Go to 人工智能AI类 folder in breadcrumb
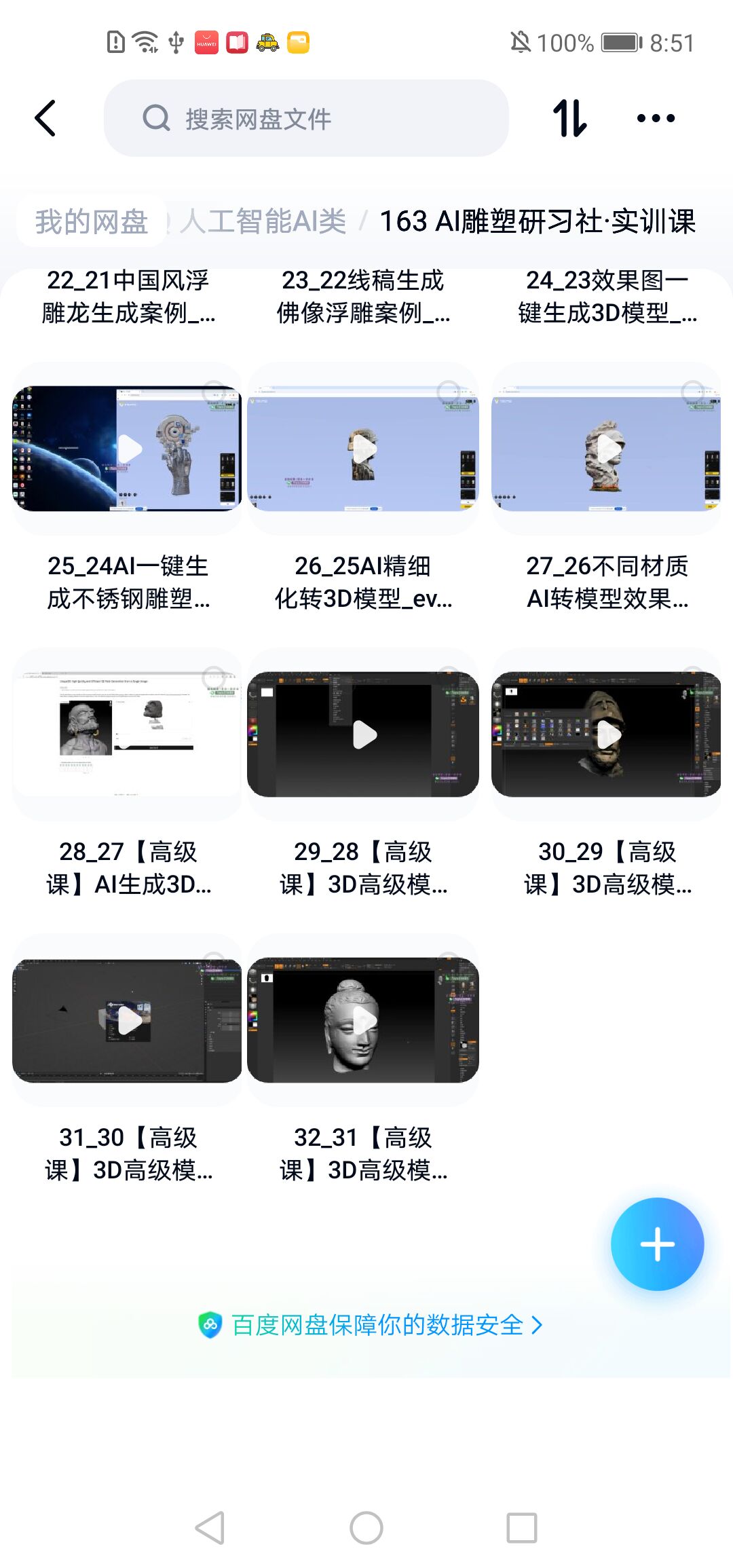733x1568 pixels. point(263,221)
